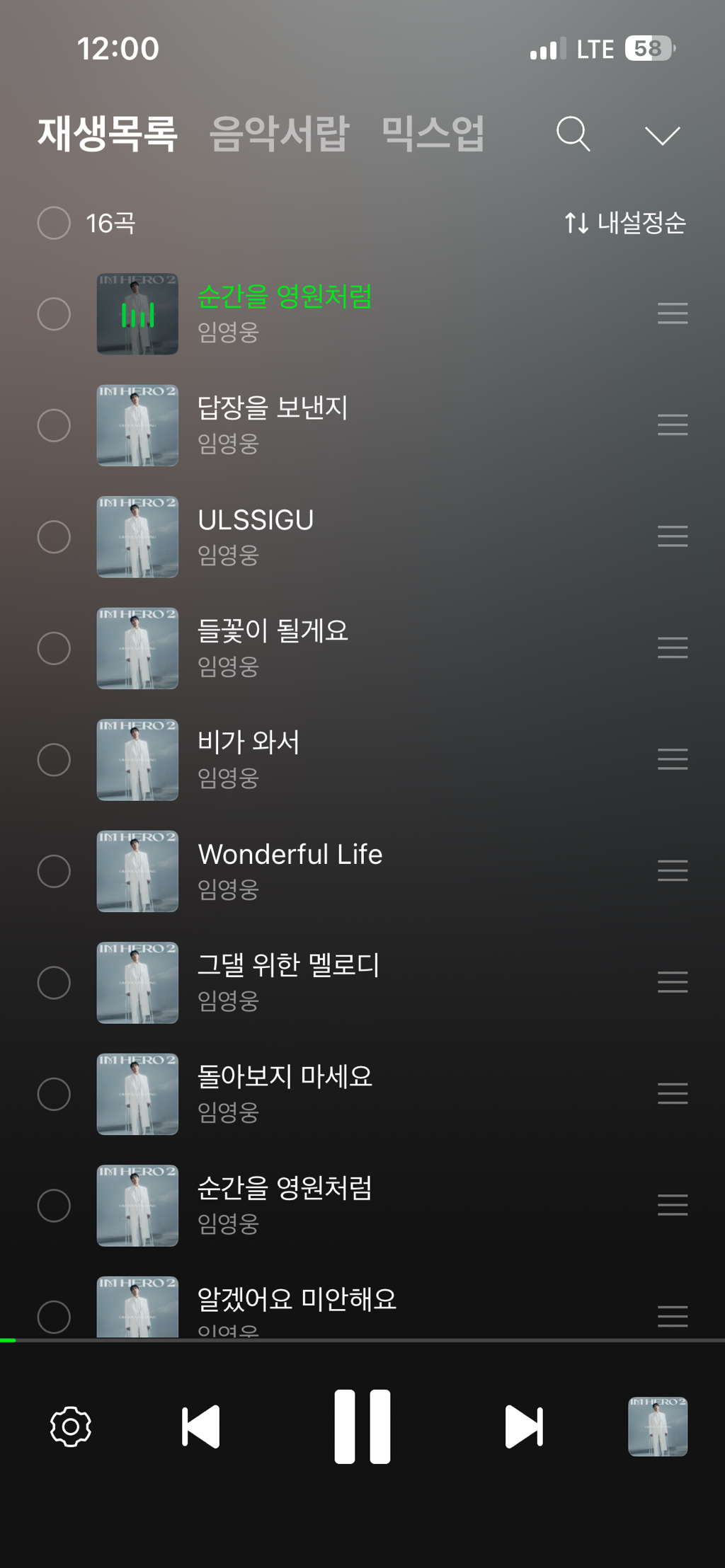Image resolution: width=725 pixels, height=1568 pixels.
Task: Skip to the next track
Action: [x=524, y=1426]
